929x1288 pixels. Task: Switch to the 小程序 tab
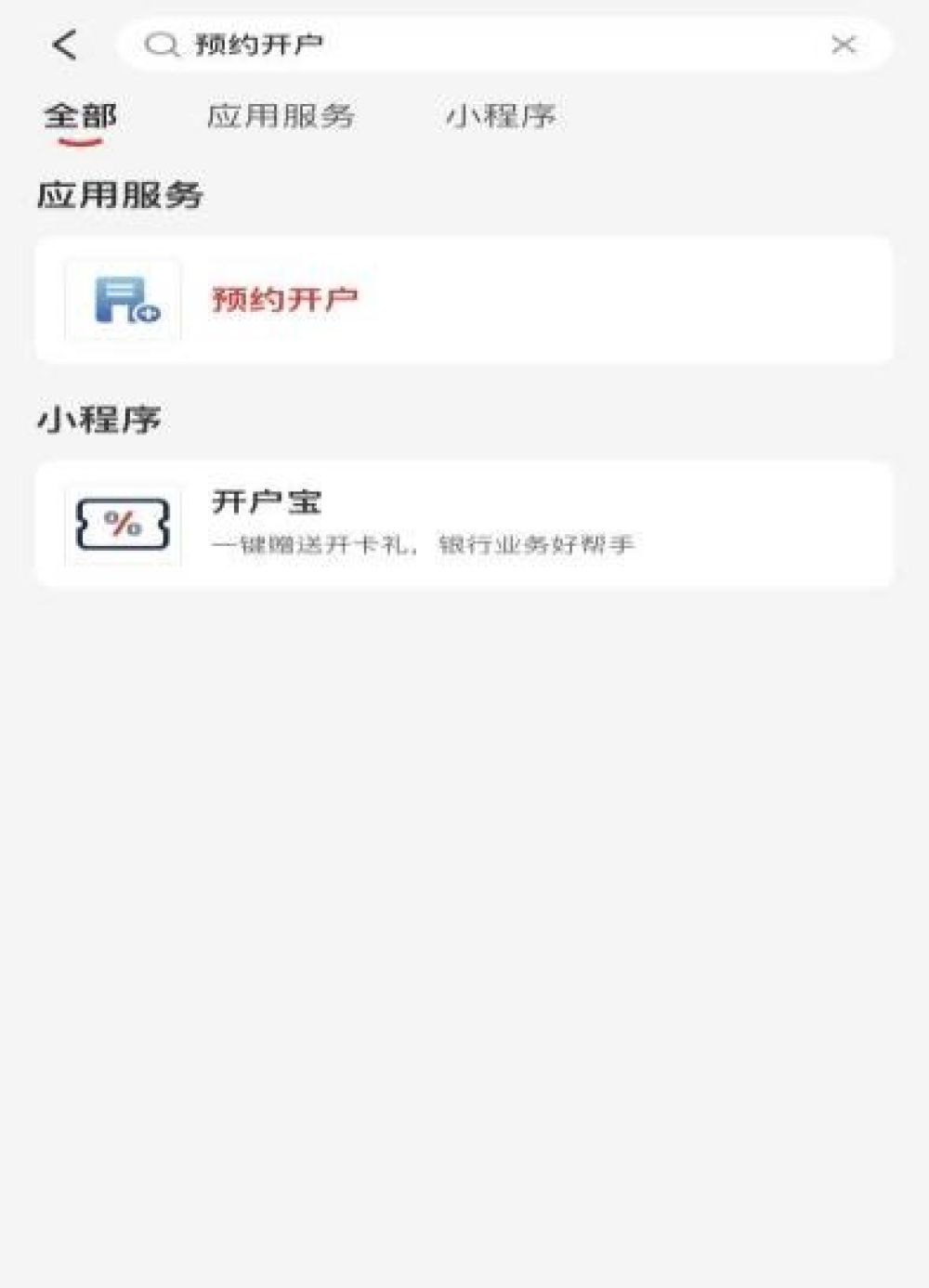click(x=501, y=117)
